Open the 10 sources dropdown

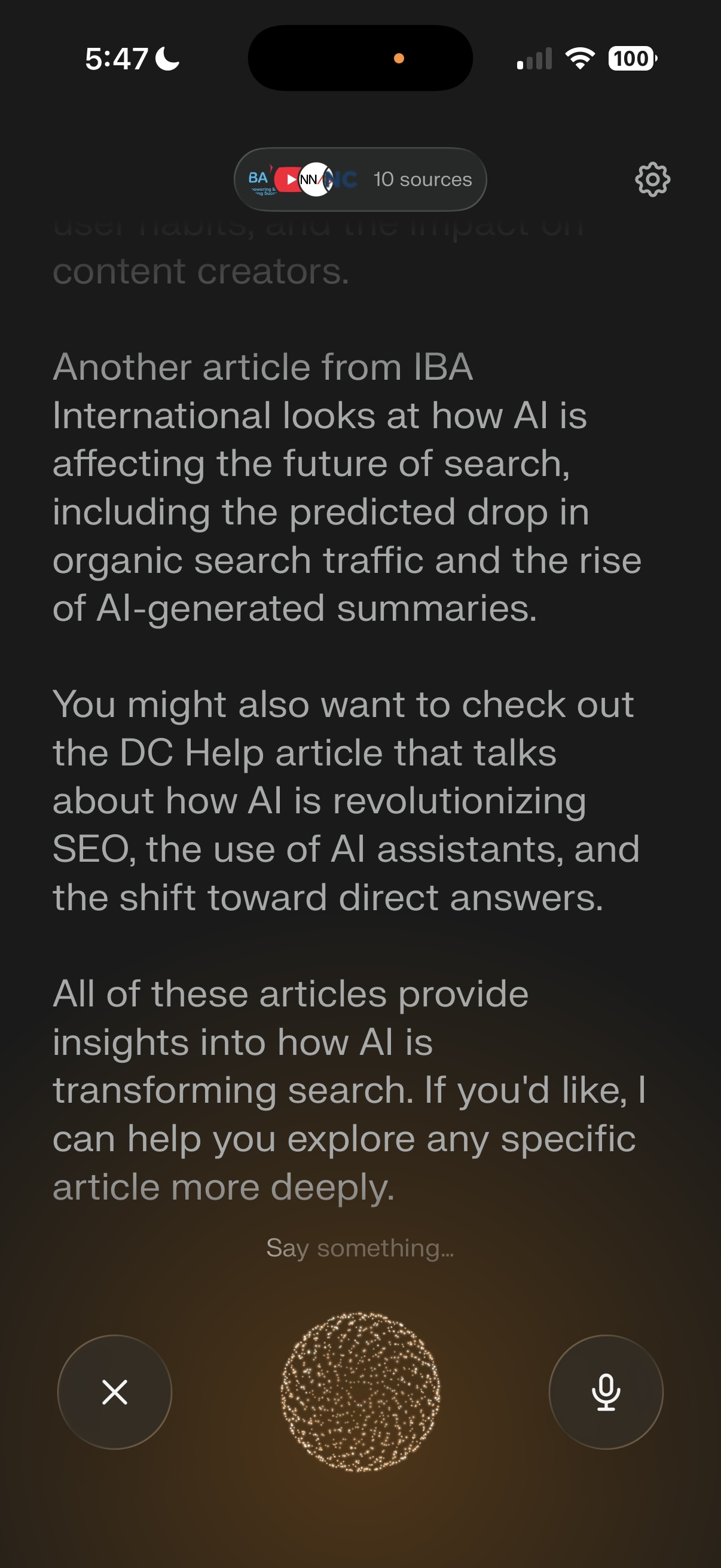pyautogui.click(x=422, y=179)
